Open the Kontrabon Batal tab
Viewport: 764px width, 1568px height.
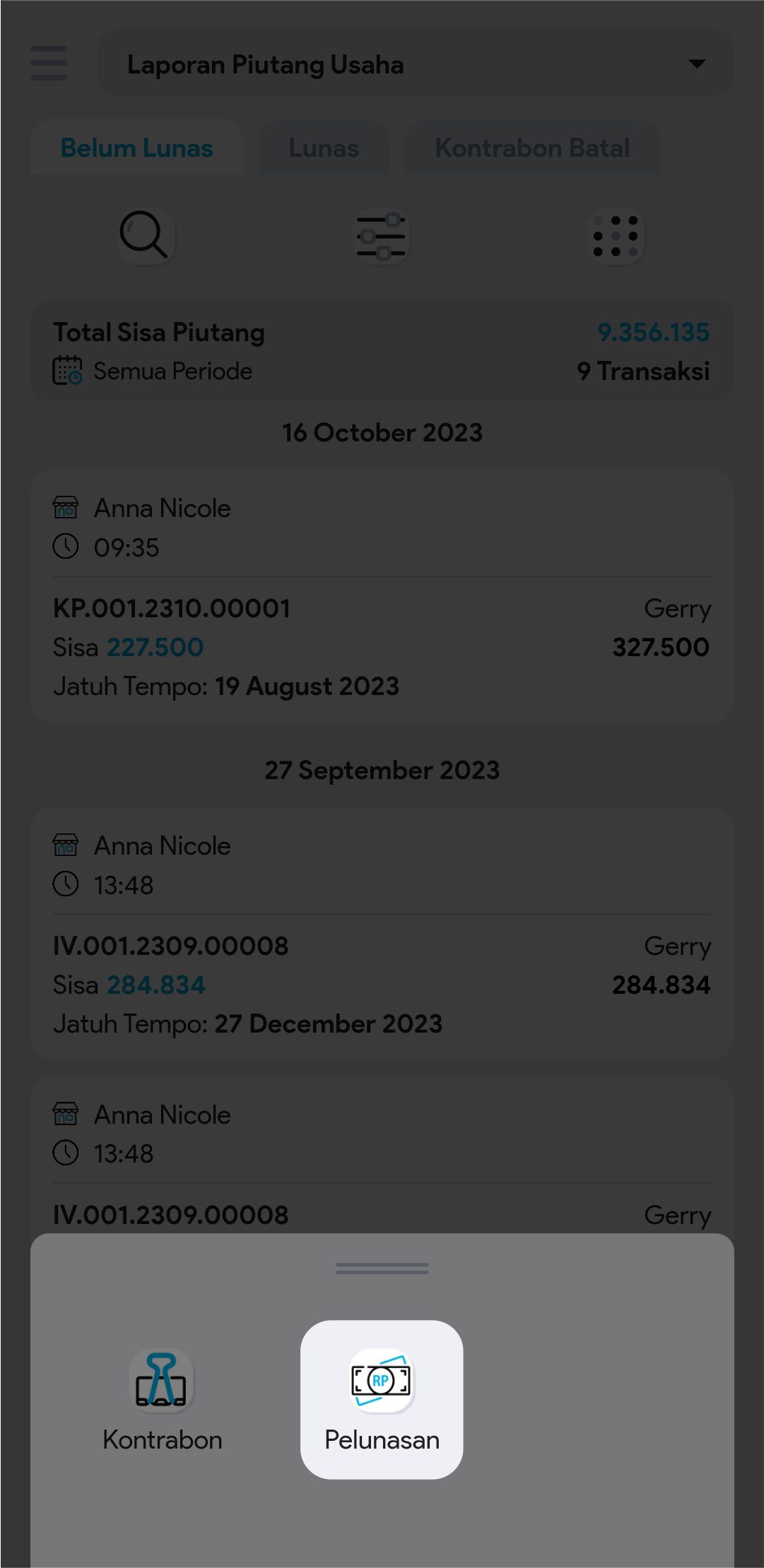(532, 148)
